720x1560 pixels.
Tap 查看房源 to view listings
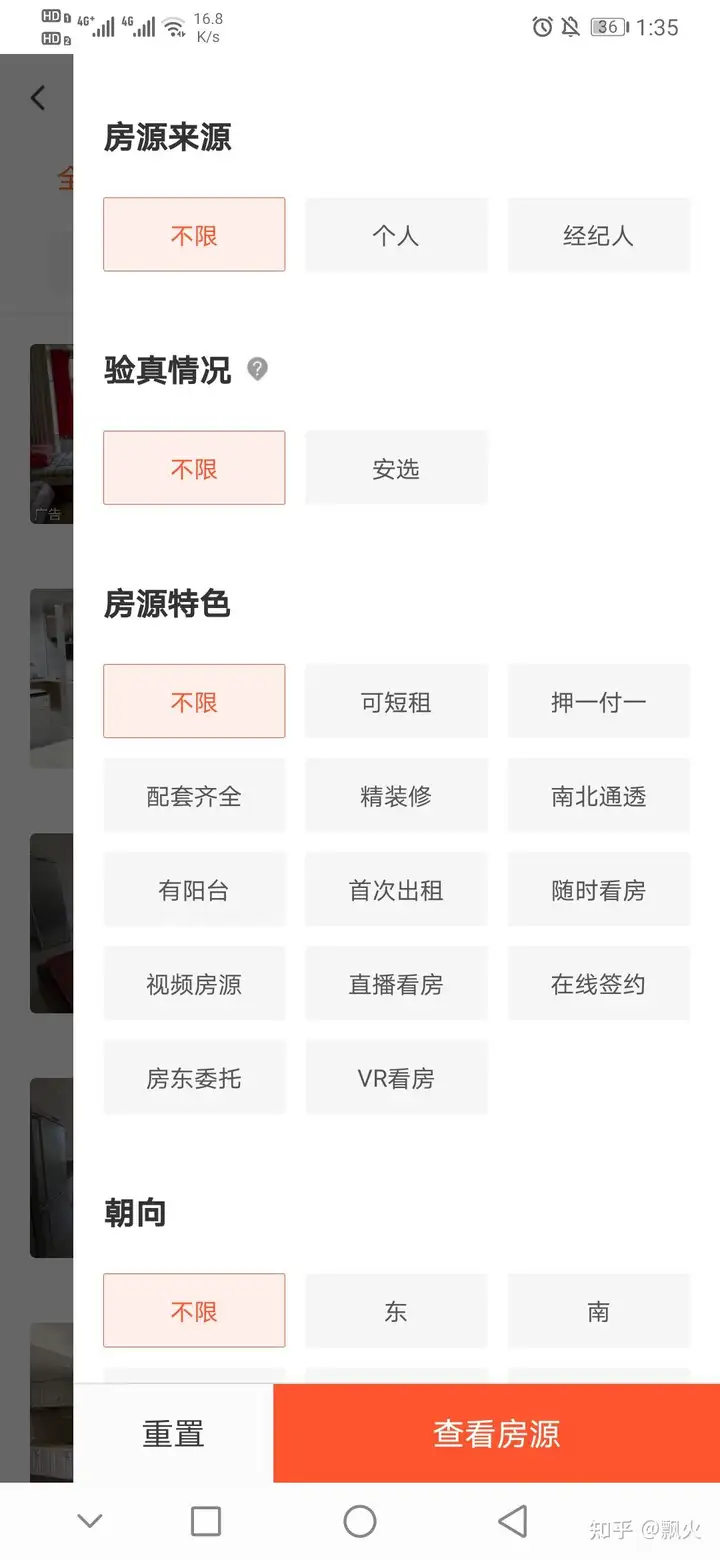click(496, 1434)
